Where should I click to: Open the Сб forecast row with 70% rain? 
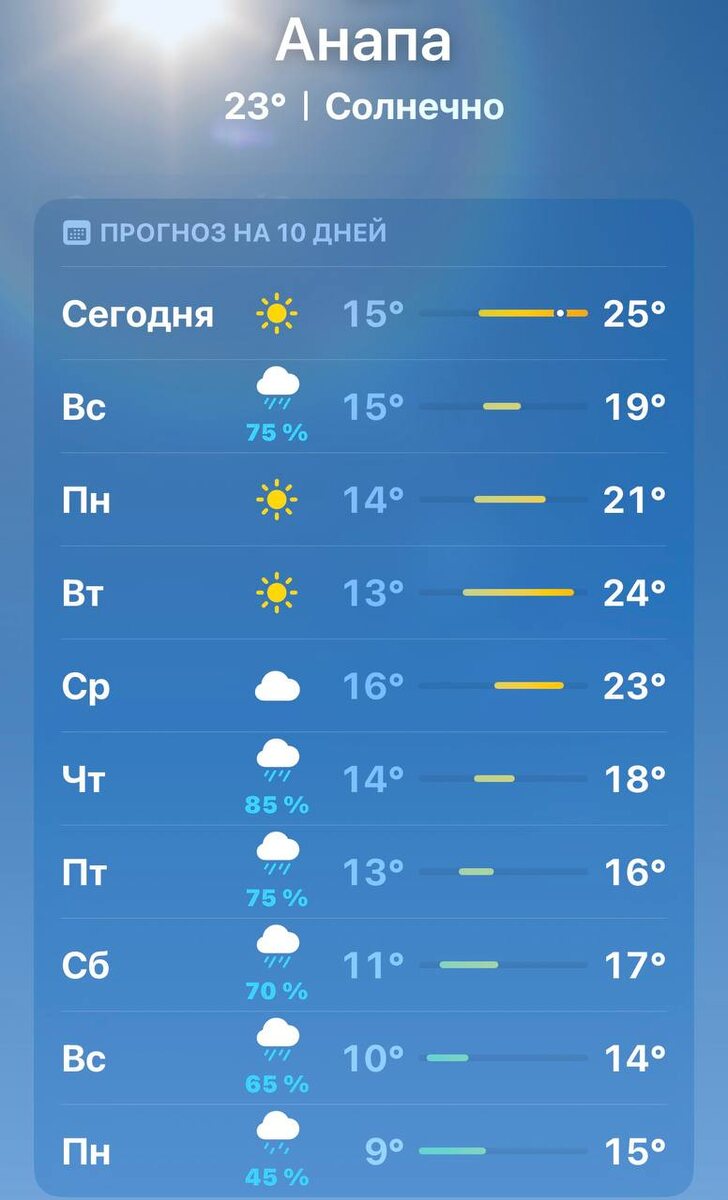tap(364, 964)
